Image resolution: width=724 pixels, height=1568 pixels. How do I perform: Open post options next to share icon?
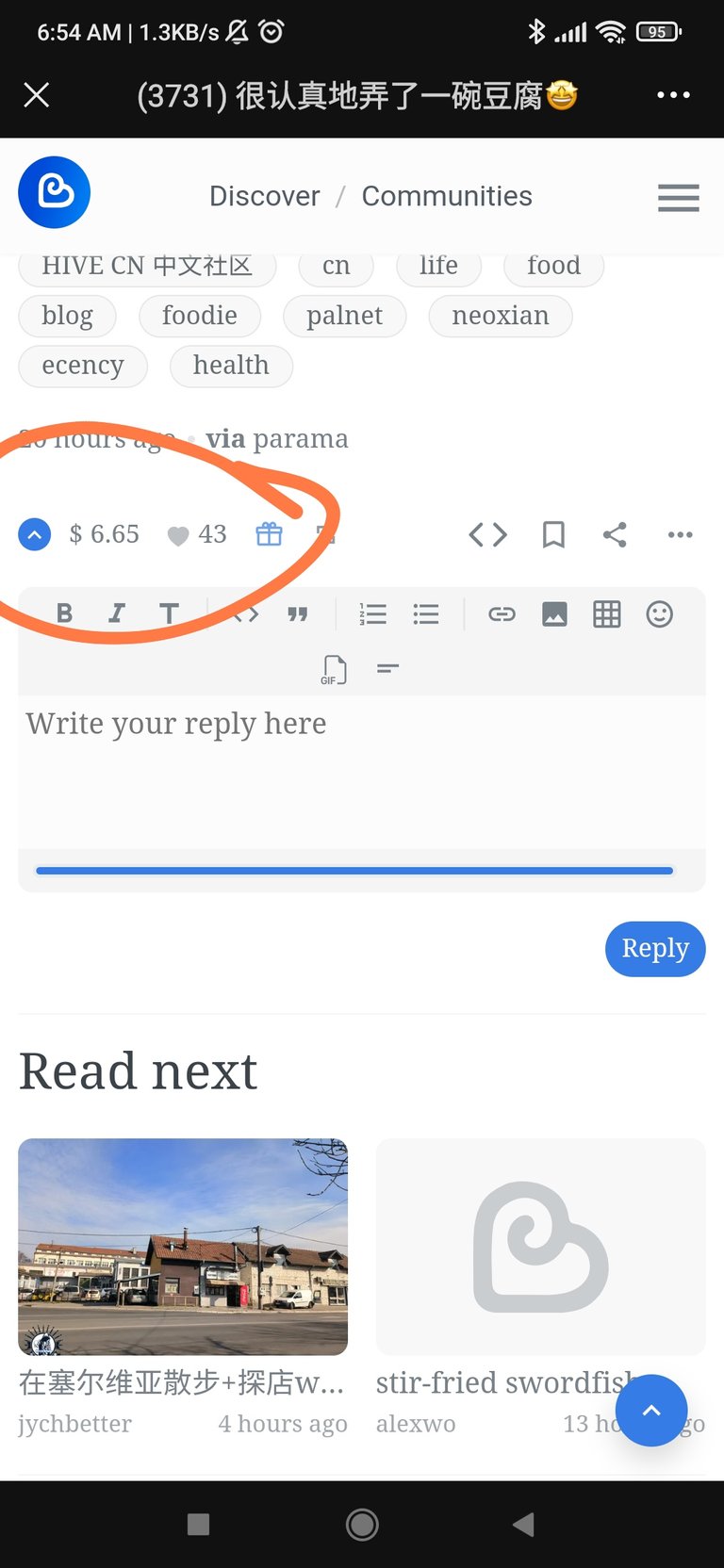point(680,534)
